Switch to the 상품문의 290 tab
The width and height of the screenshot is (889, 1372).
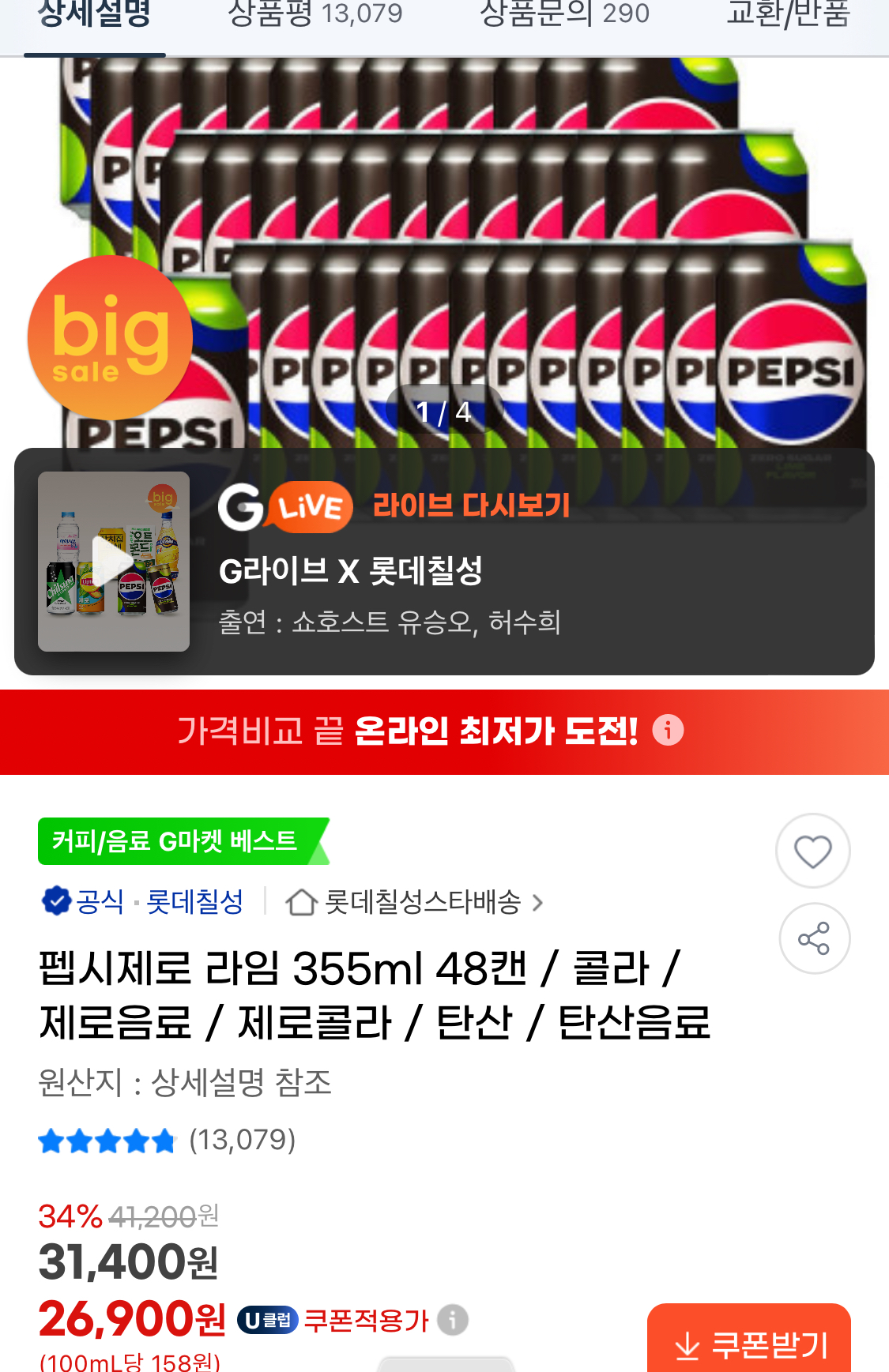564,16
